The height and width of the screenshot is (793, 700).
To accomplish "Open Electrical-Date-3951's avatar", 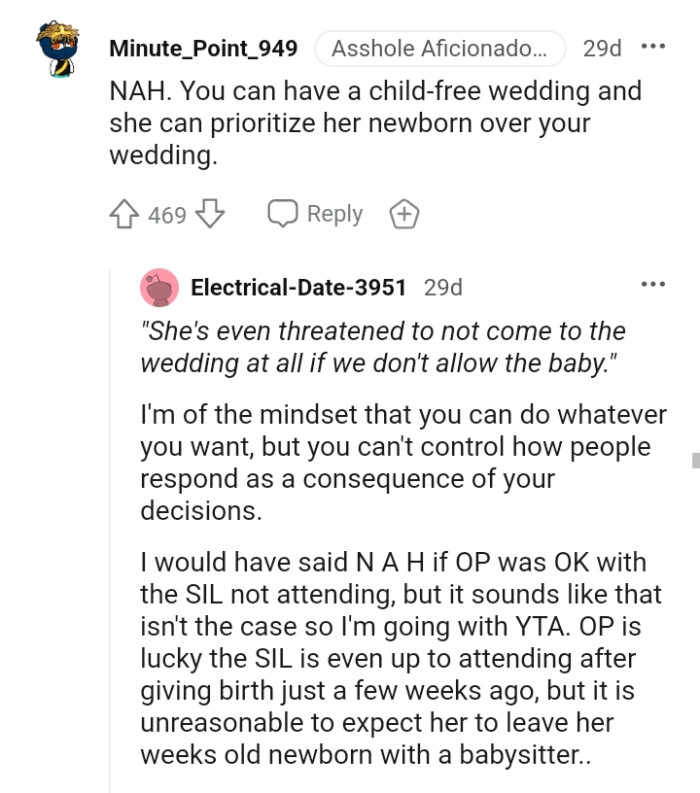I will click(159, 288).
